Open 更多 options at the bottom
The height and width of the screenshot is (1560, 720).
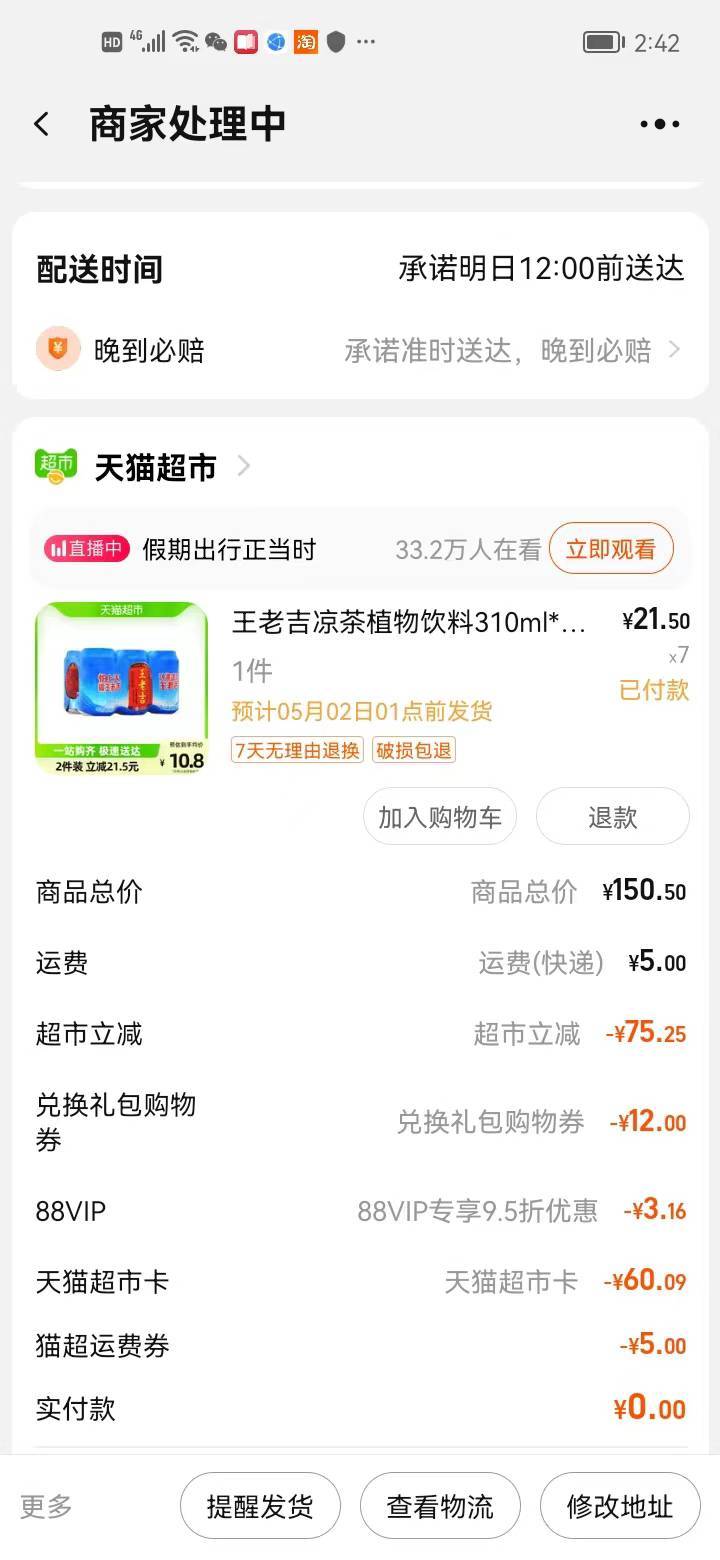47,1506
